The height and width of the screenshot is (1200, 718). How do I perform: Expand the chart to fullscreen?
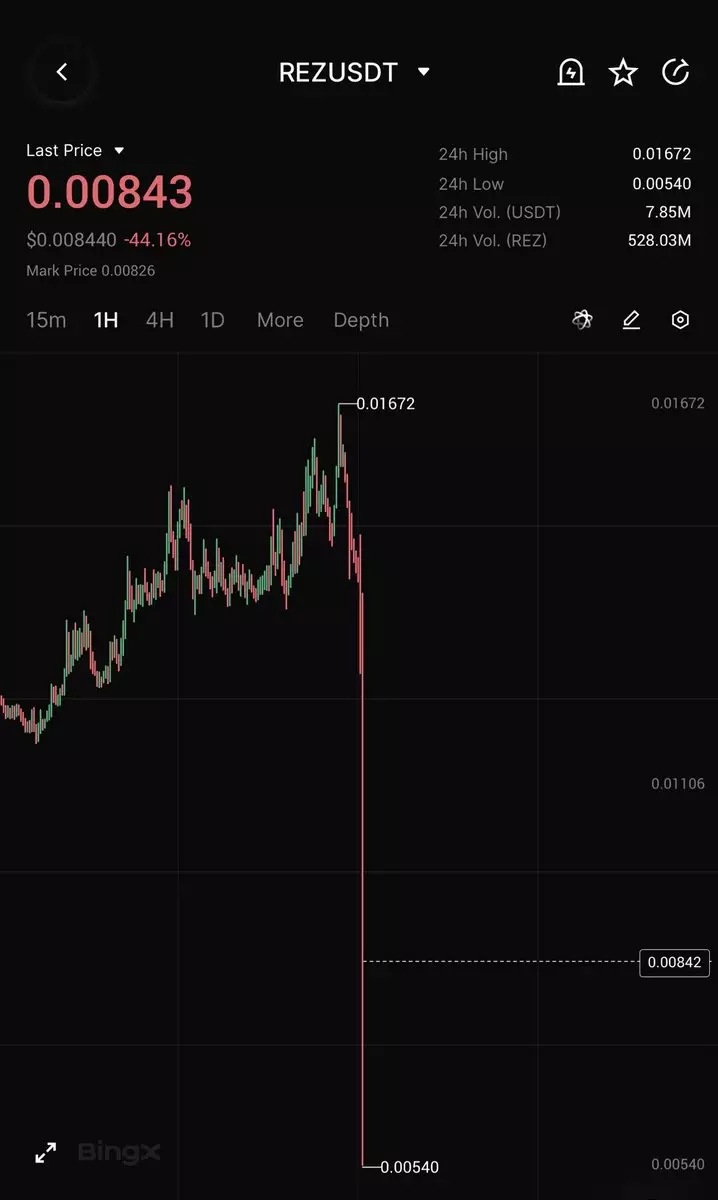click(x=46, y=1152)
